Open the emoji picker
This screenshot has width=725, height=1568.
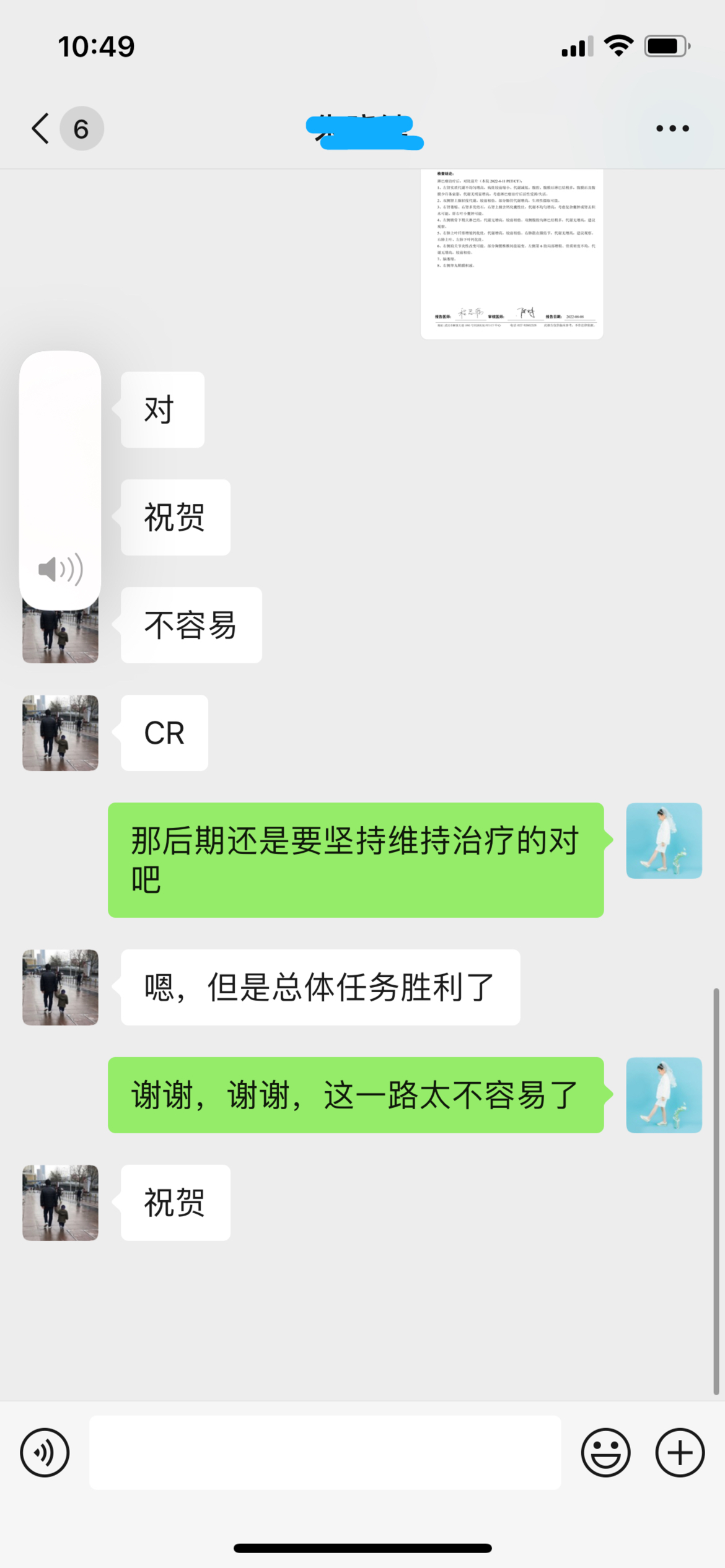tap(606, 1453)
